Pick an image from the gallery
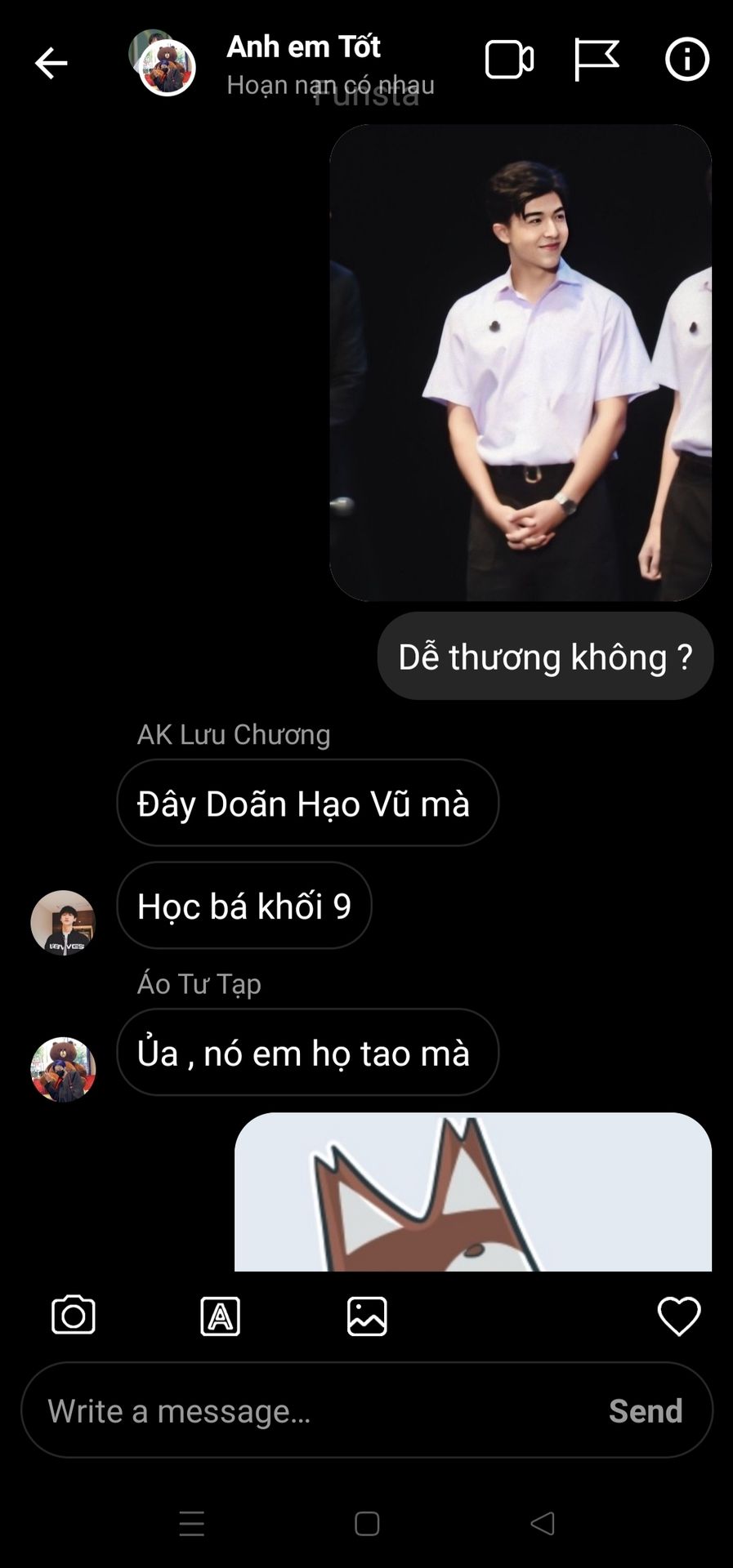This screenshot has width=733, height=1568. 367,1316
